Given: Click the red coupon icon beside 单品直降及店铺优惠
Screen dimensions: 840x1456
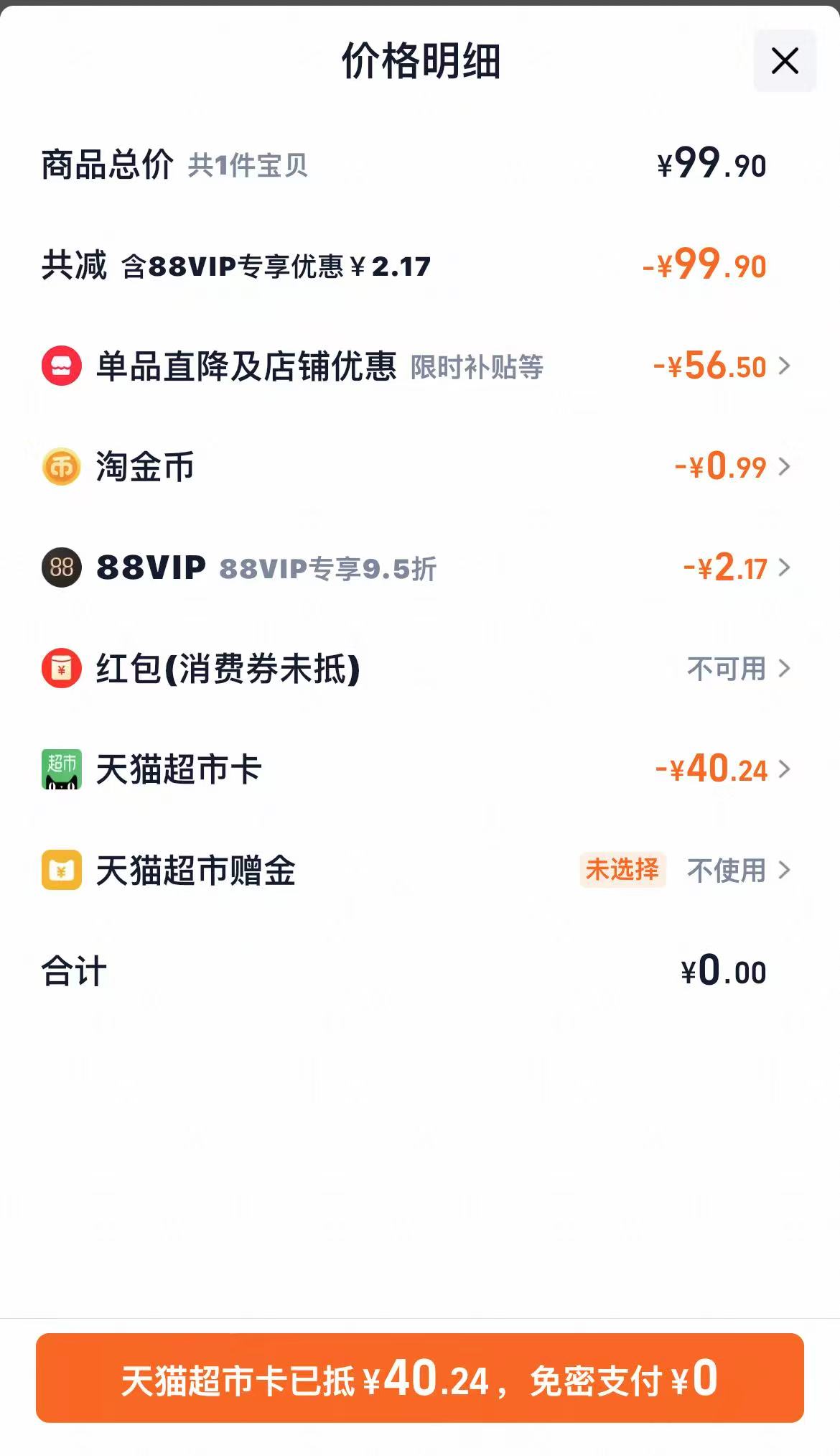Looking at the screenshot, I should [x=61, y=365].
